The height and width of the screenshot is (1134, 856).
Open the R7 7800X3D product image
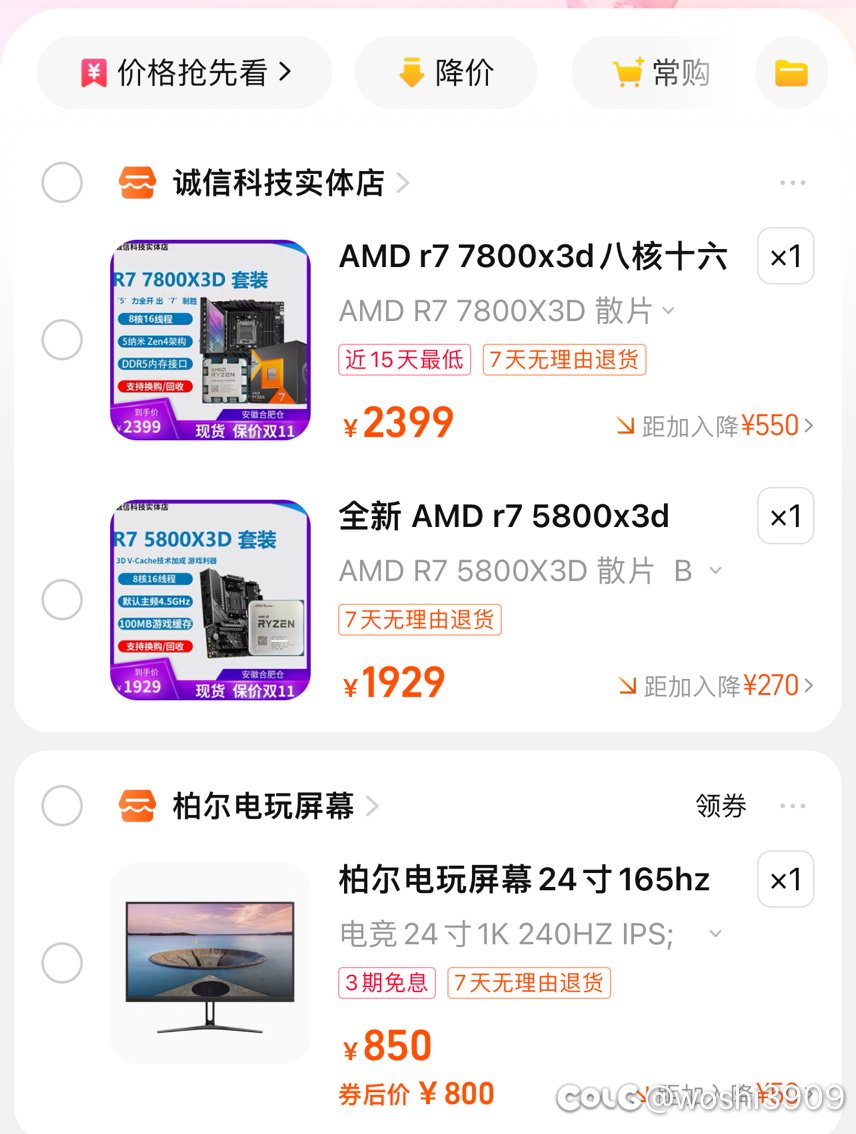[x=210, y=340]
